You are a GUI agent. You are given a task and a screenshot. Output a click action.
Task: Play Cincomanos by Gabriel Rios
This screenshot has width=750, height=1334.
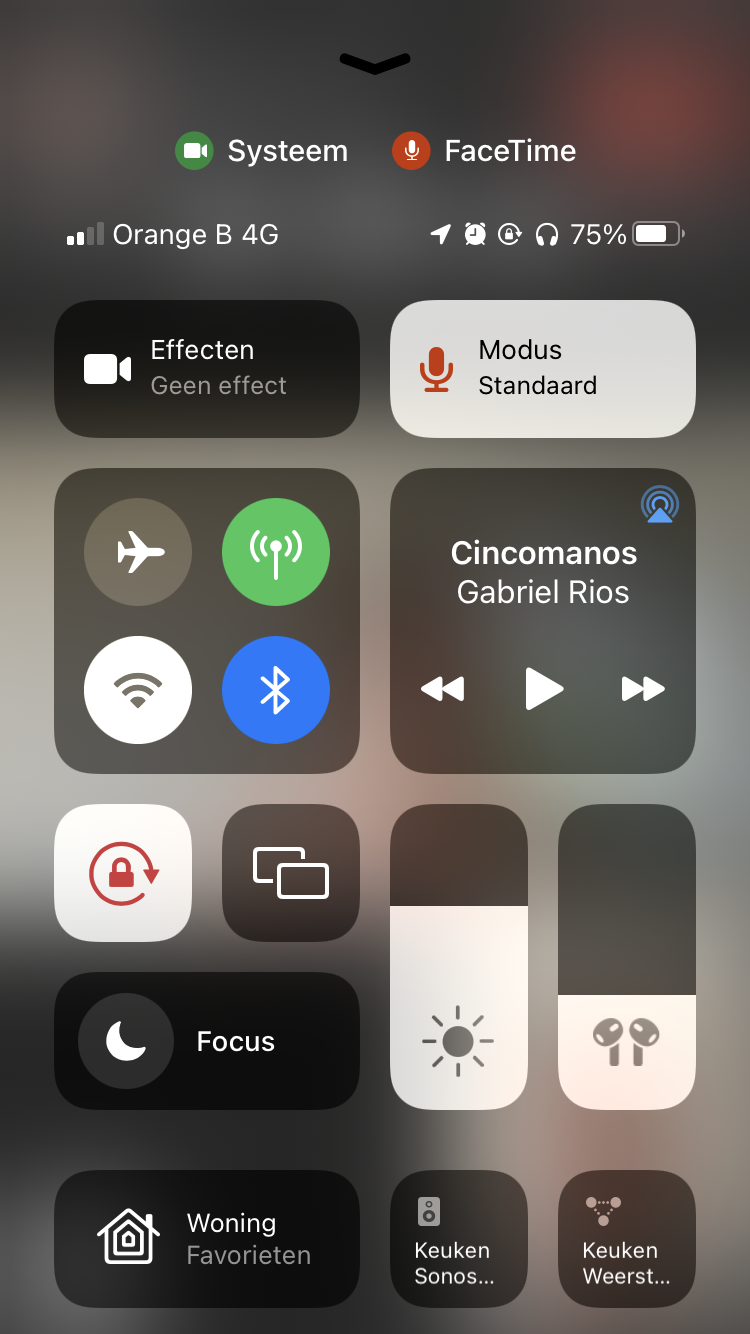coord(543,689)
